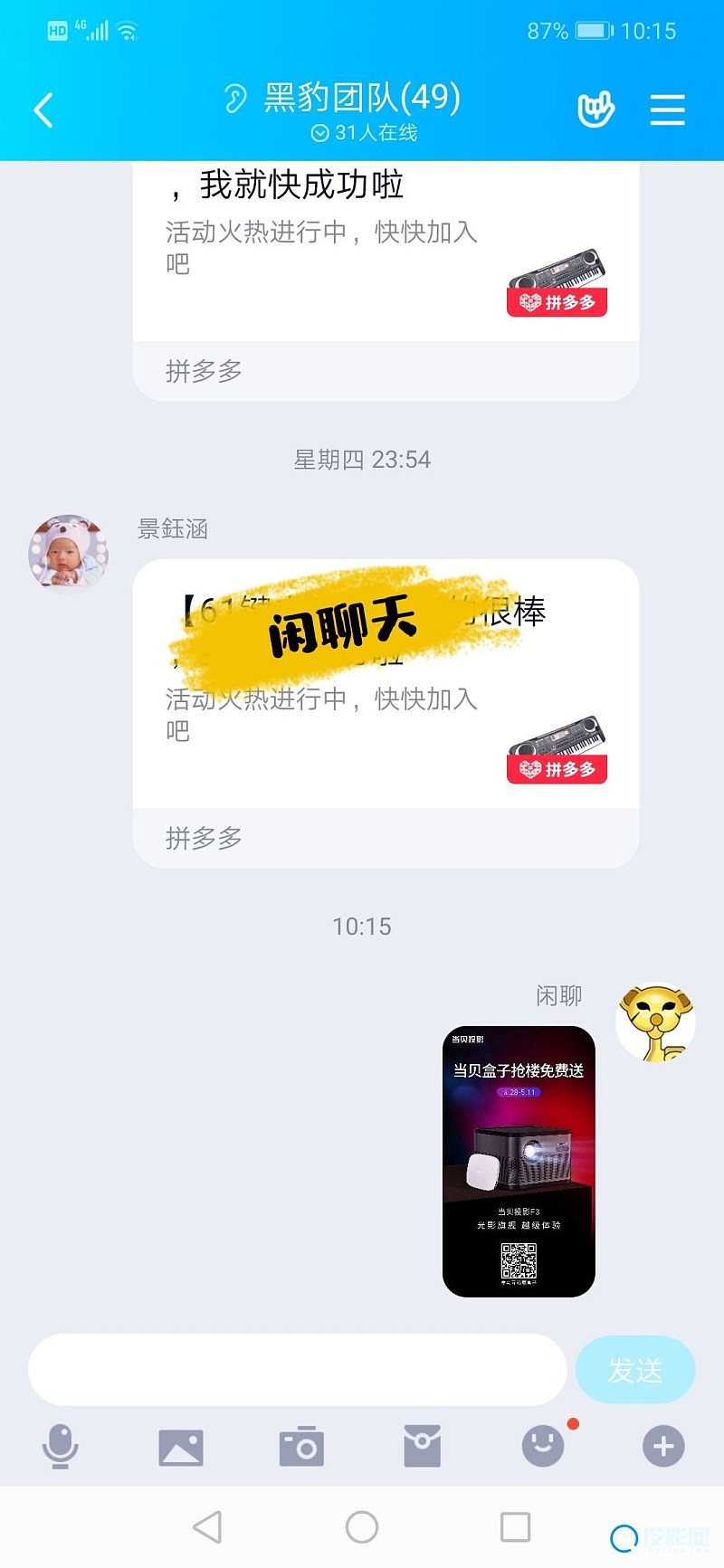Open 闲聊's yellow dog avatar
The width and height of the screenshot is (724, 1568).
point(655,1022)
